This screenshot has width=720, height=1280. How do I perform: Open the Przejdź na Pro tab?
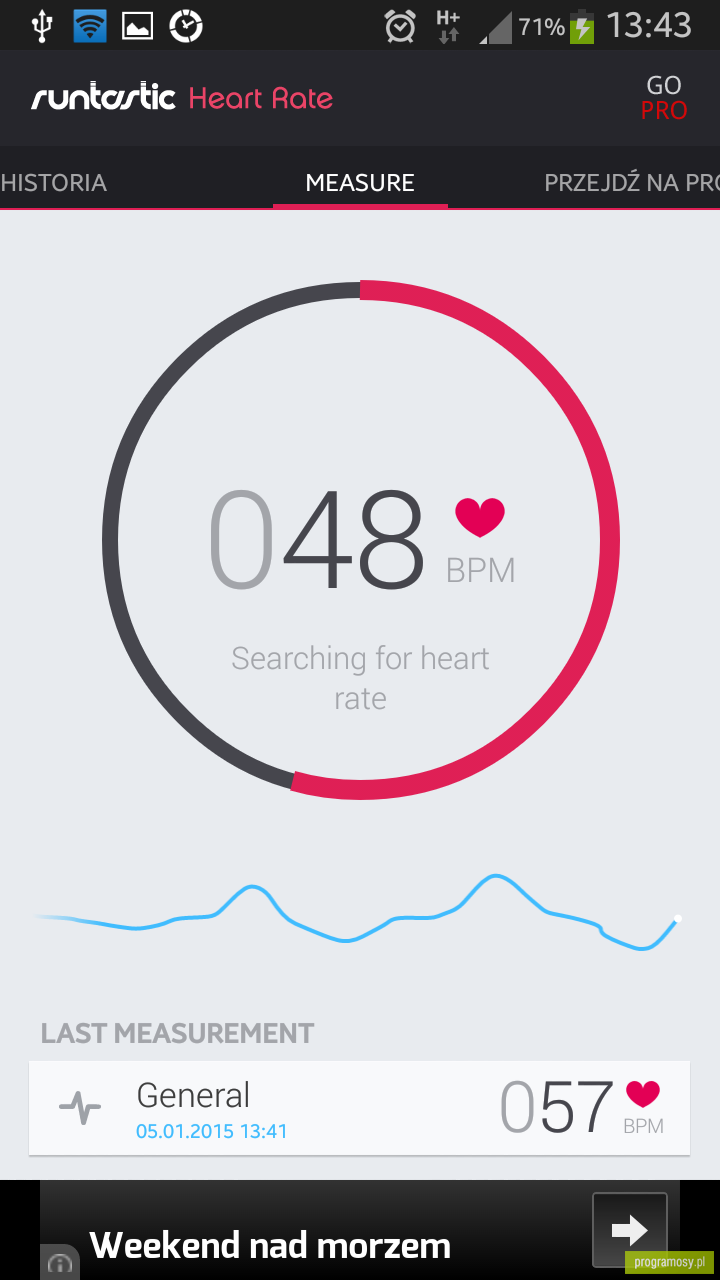632,183
